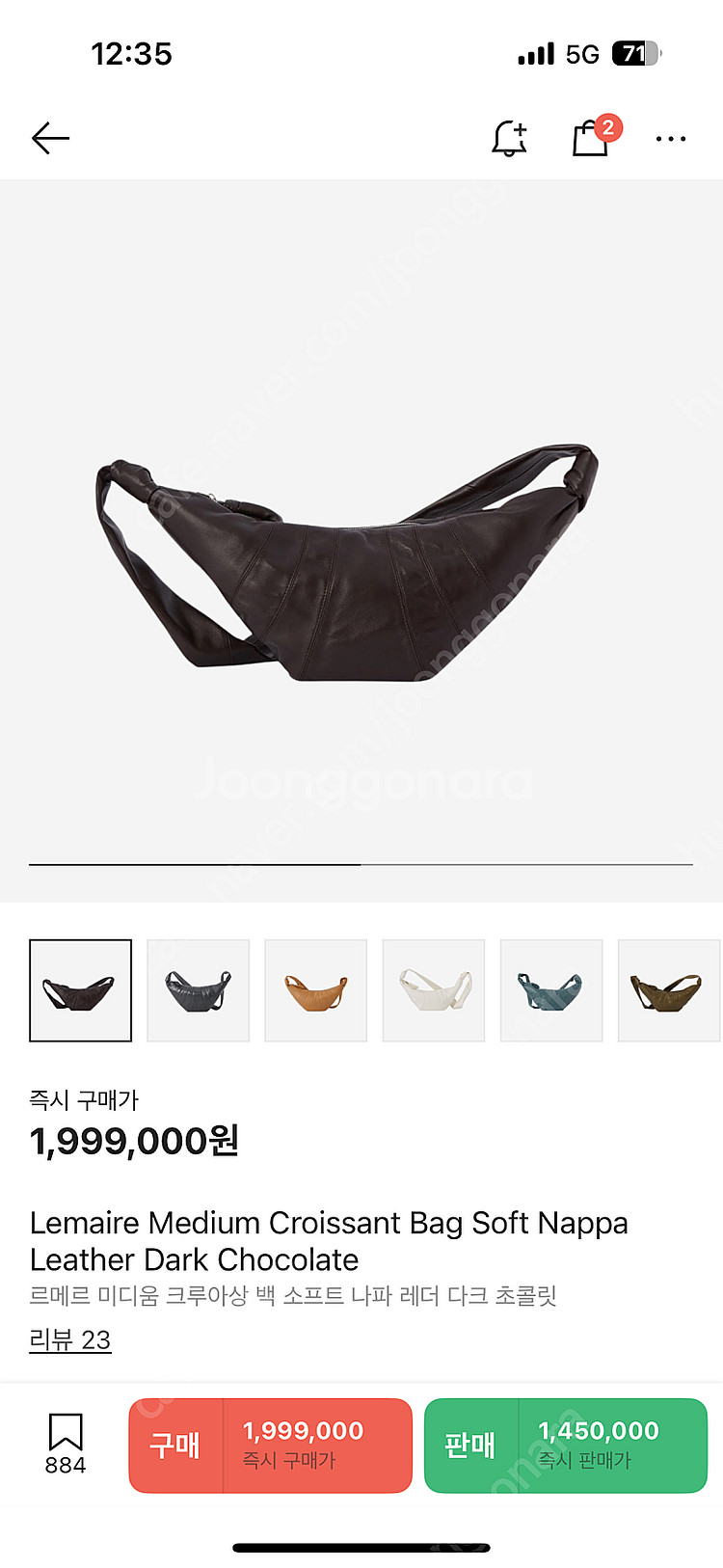The width and height of the screenshot is (723, 1568).
Task: Open the shopping bag with 2 items
Action: (x=591, y=138)
